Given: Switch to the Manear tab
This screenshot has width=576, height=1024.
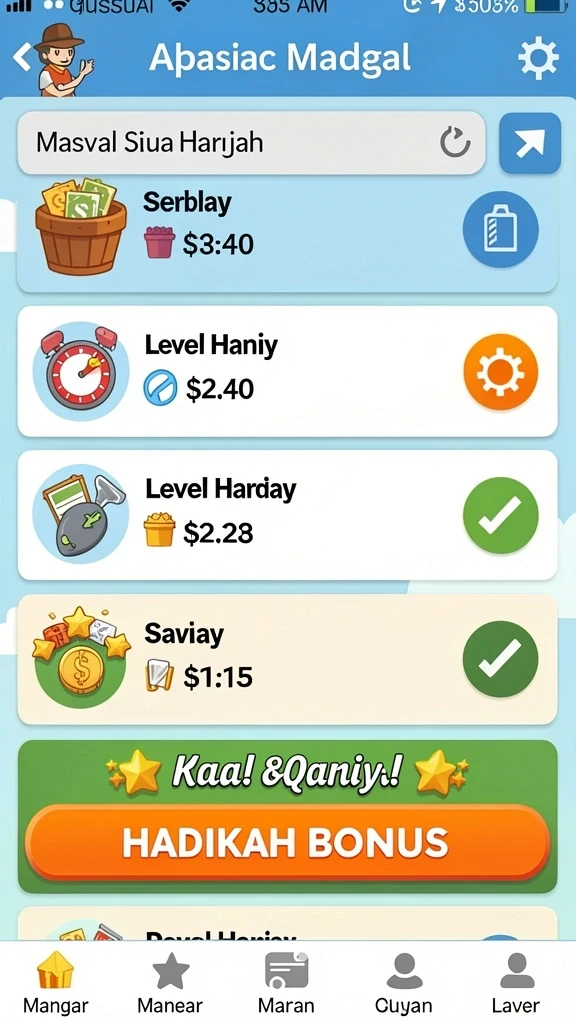Looking at the screenshot, I should (x=170, y=982).
